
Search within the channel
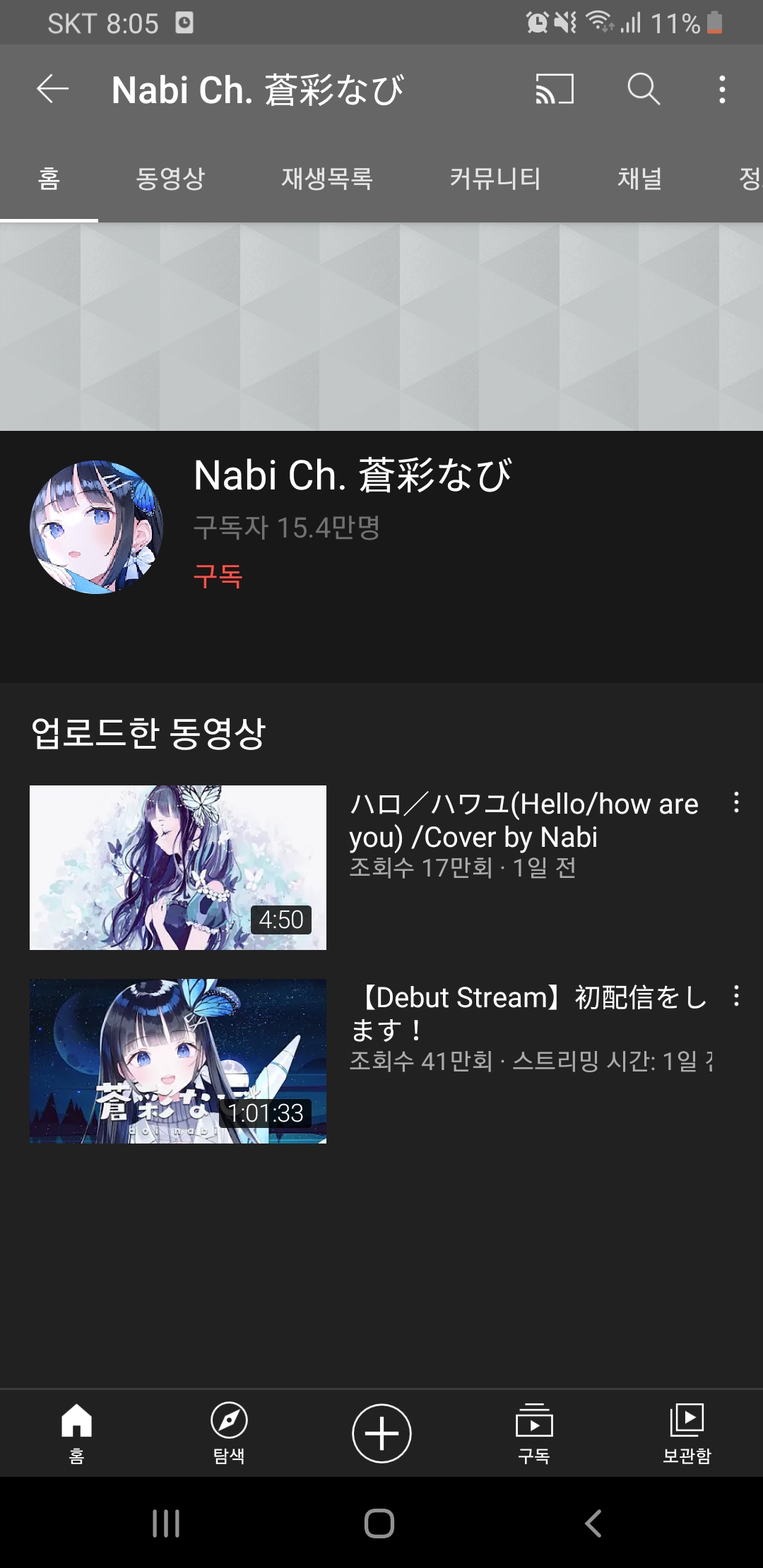point(643,90)
